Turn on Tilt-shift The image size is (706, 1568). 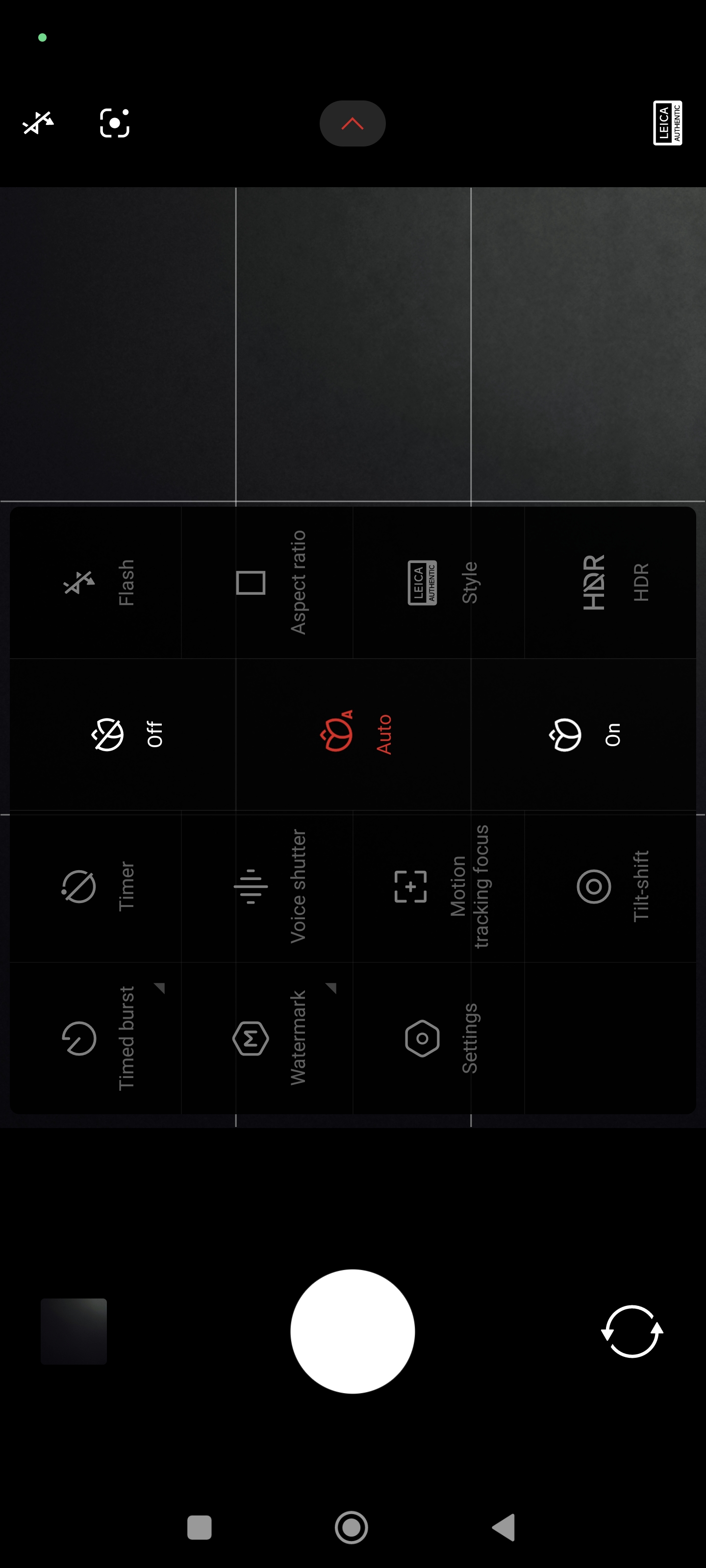point(610,886)
